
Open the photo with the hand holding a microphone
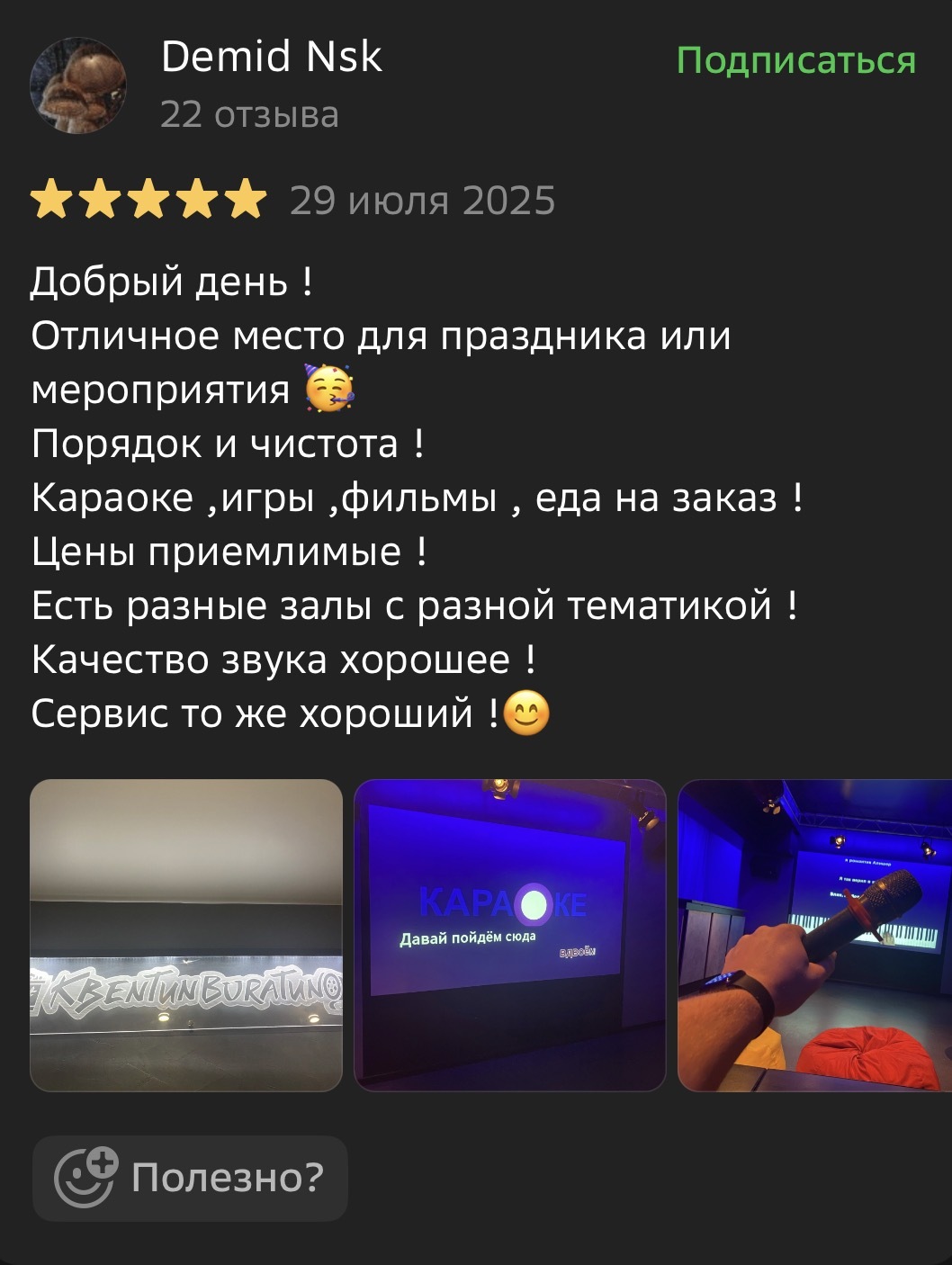point(813,936)
